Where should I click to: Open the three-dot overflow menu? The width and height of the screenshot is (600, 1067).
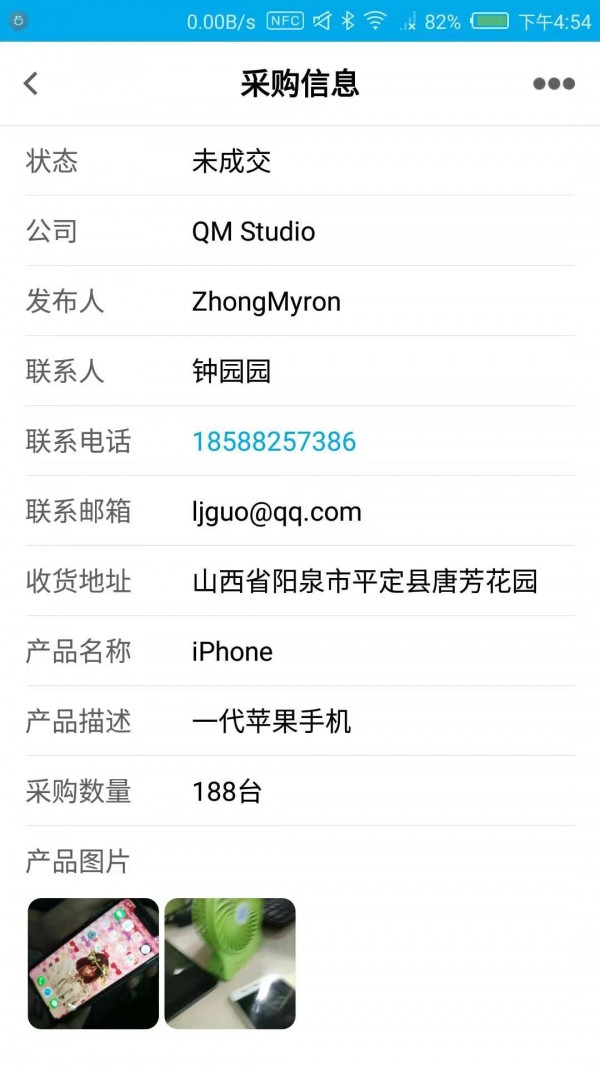553,84
